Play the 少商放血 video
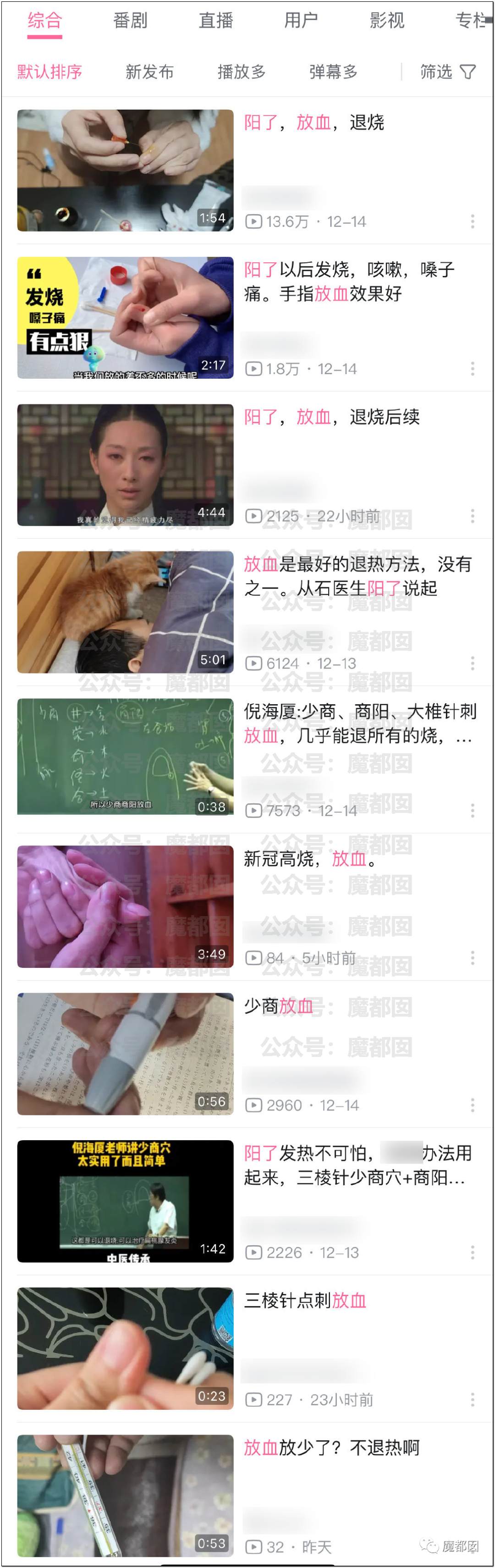 (126, 1054)
